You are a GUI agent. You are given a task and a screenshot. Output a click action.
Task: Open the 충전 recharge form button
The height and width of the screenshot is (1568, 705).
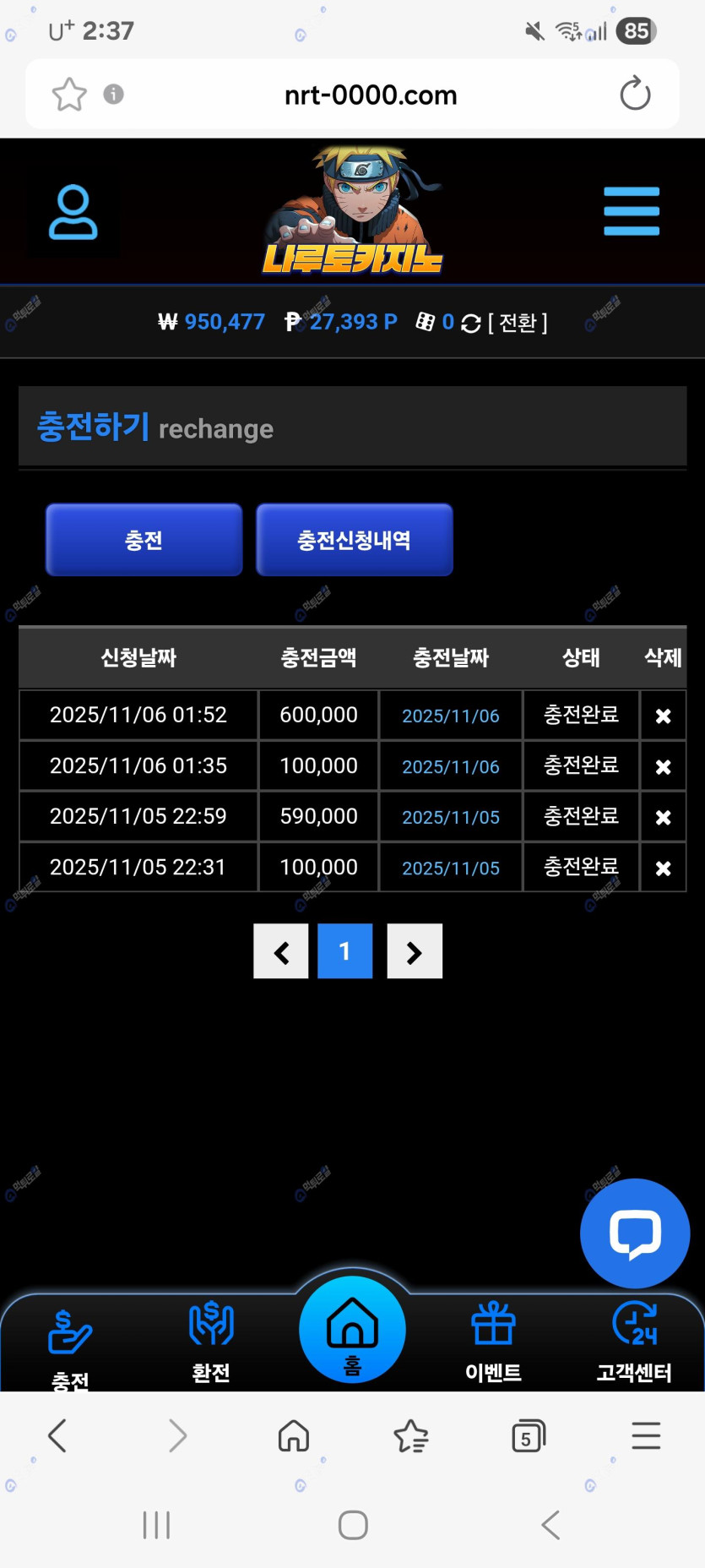pyautogui.click(x=144, y=540)
